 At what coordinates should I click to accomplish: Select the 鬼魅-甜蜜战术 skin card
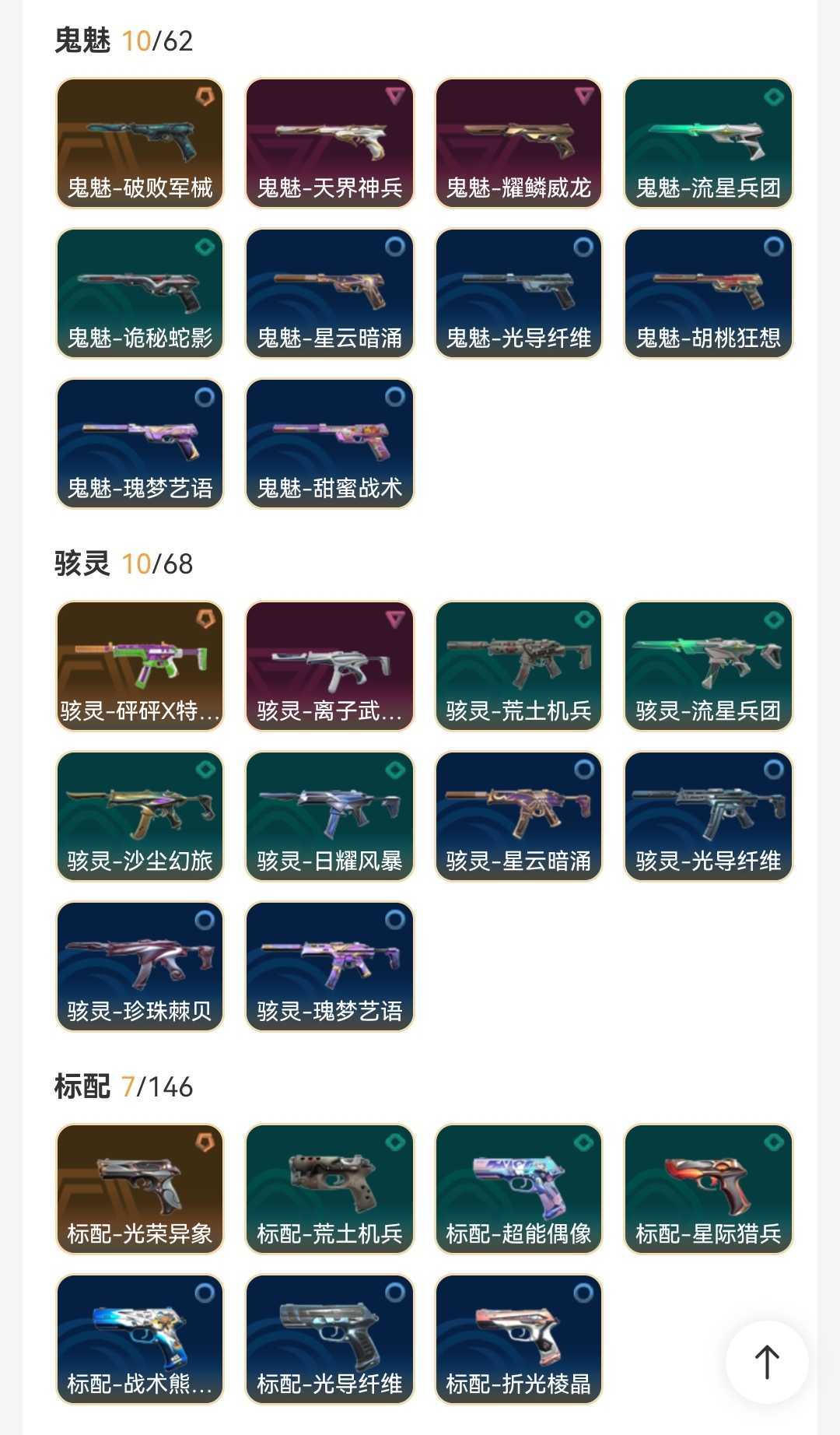[329, 442]
